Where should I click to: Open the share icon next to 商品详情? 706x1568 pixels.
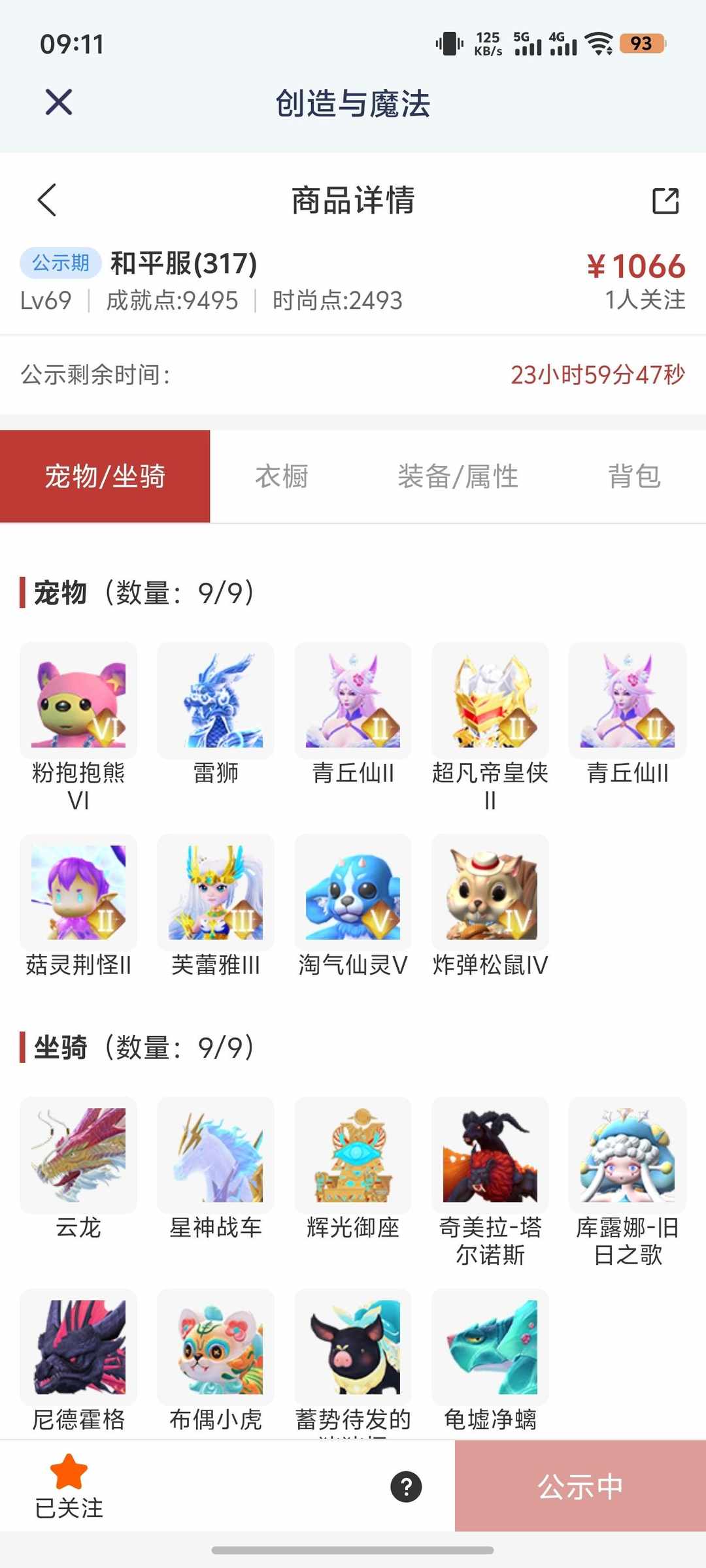pyautogui.click(x=665, y=201)
